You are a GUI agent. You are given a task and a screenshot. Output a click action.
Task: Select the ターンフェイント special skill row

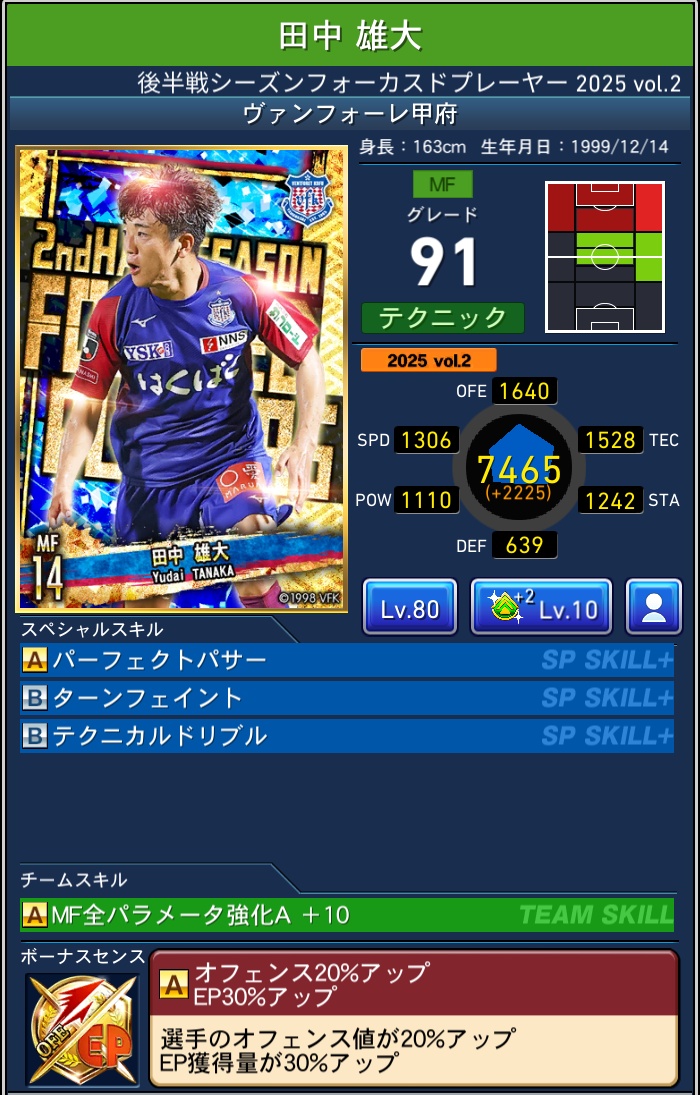346,698
